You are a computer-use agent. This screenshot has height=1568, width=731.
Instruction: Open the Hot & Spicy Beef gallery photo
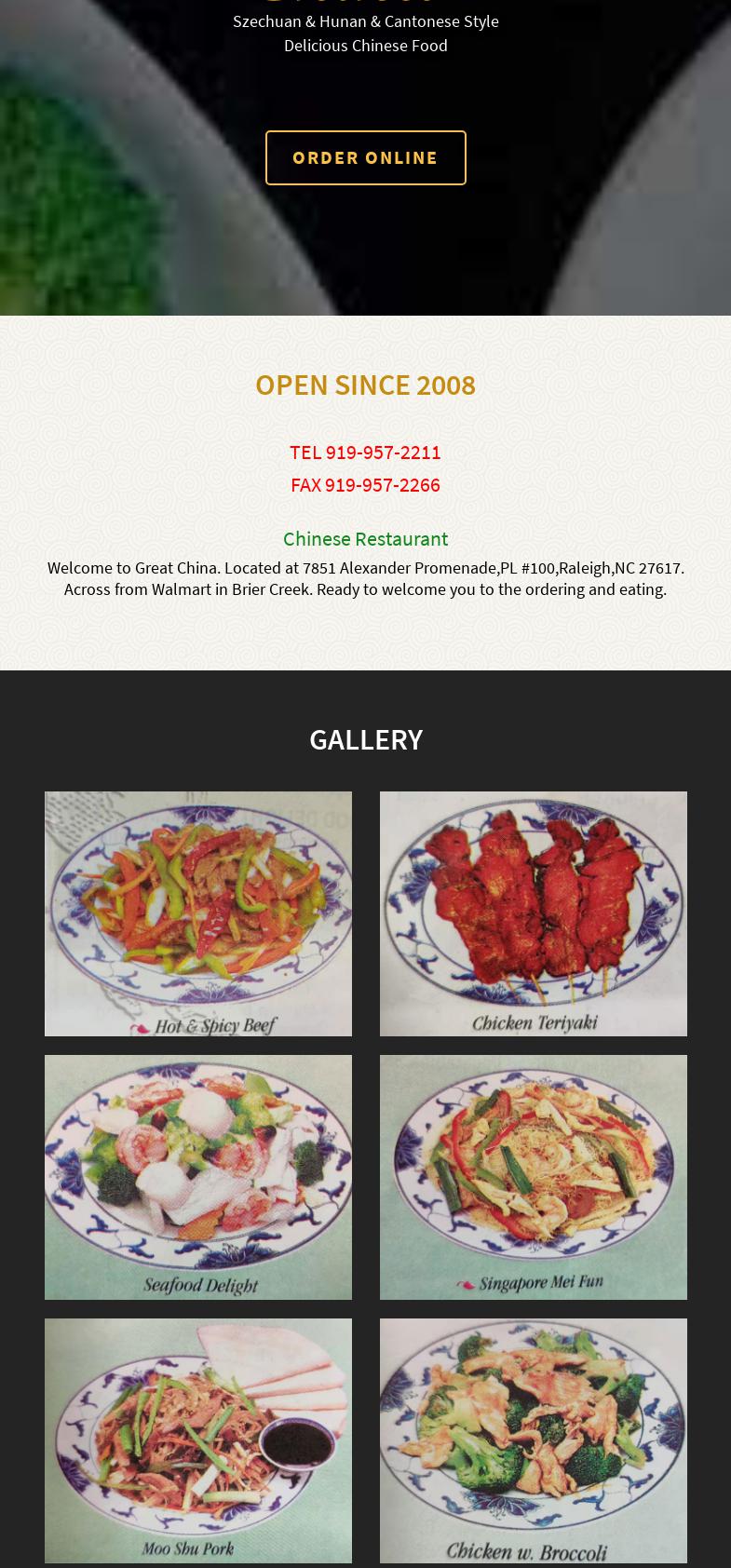point(198,913)
